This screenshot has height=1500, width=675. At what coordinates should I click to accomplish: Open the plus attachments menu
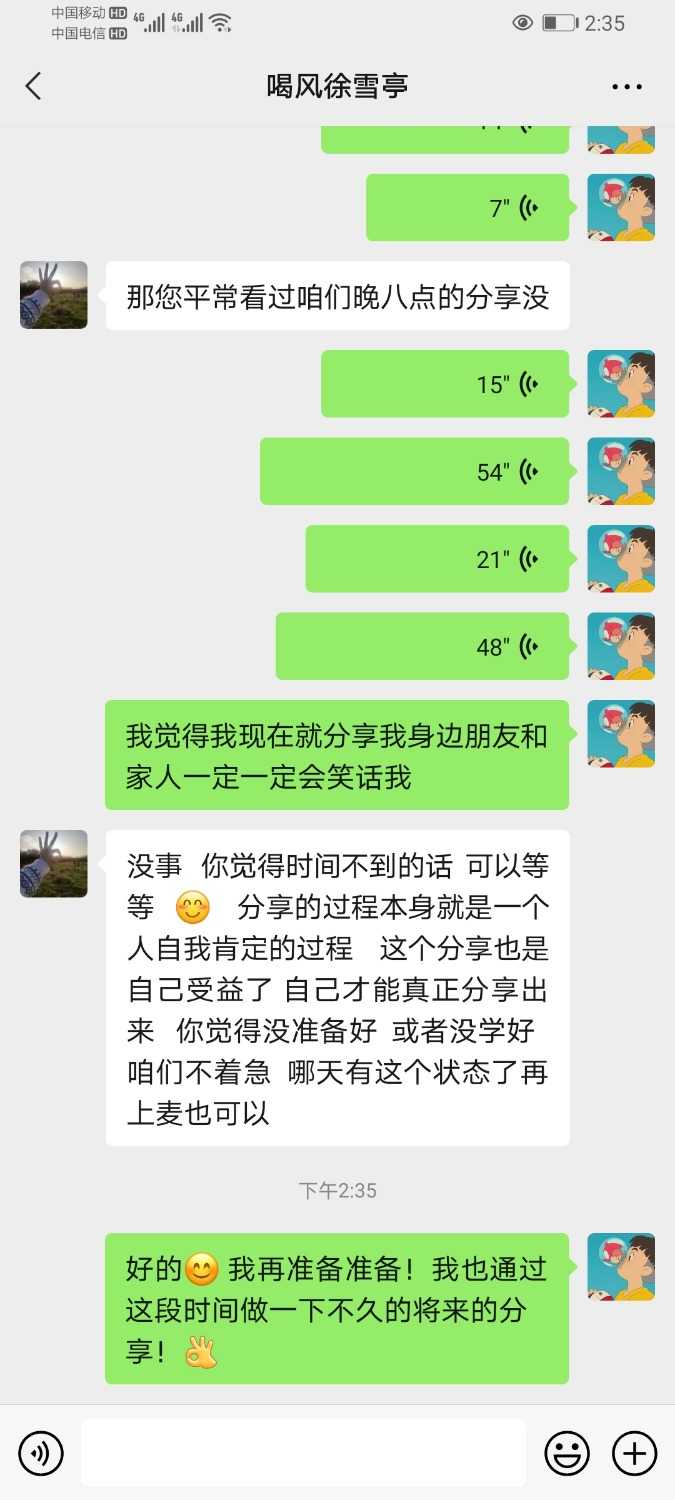(x=635, y=1453)
